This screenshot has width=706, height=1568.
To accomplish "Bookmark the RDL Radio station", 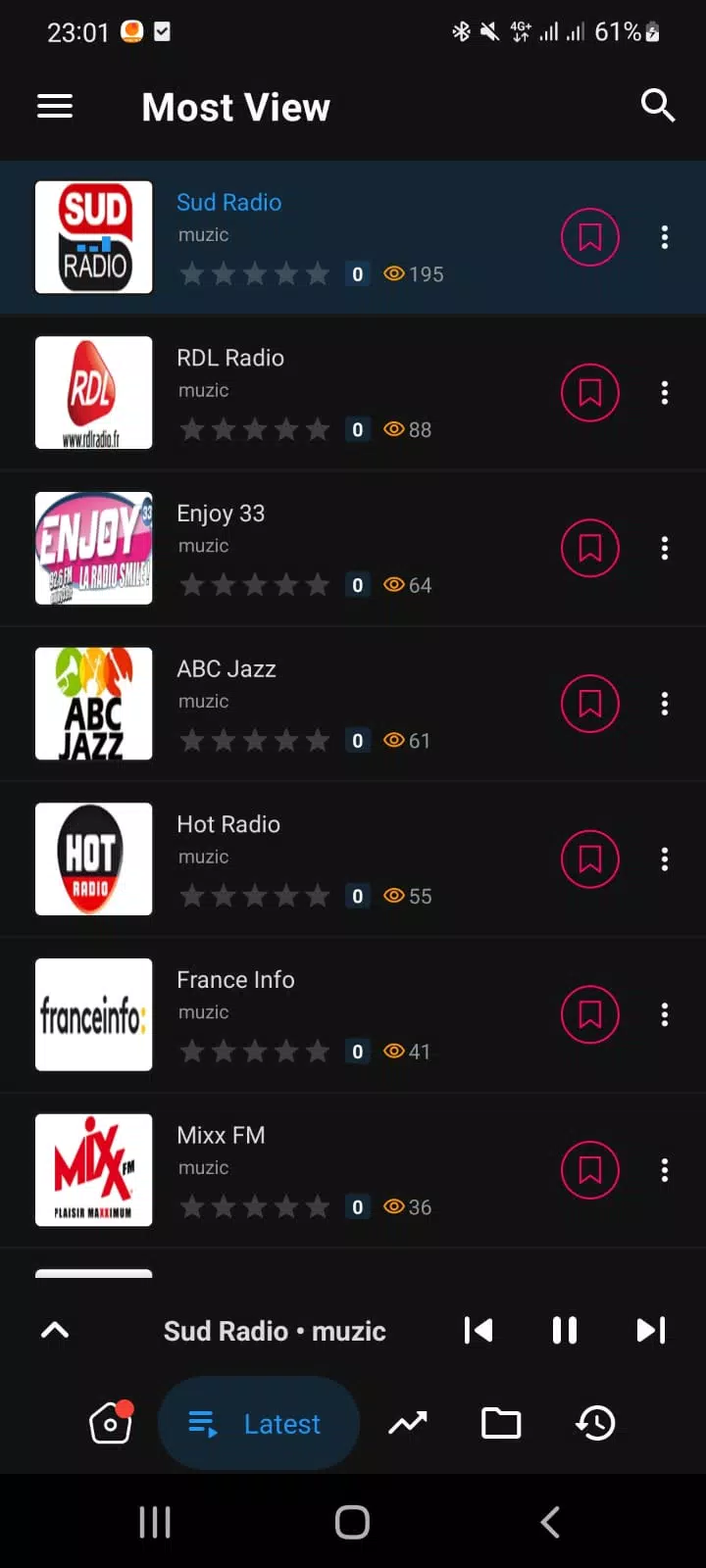I will click(x=589, y=393).
